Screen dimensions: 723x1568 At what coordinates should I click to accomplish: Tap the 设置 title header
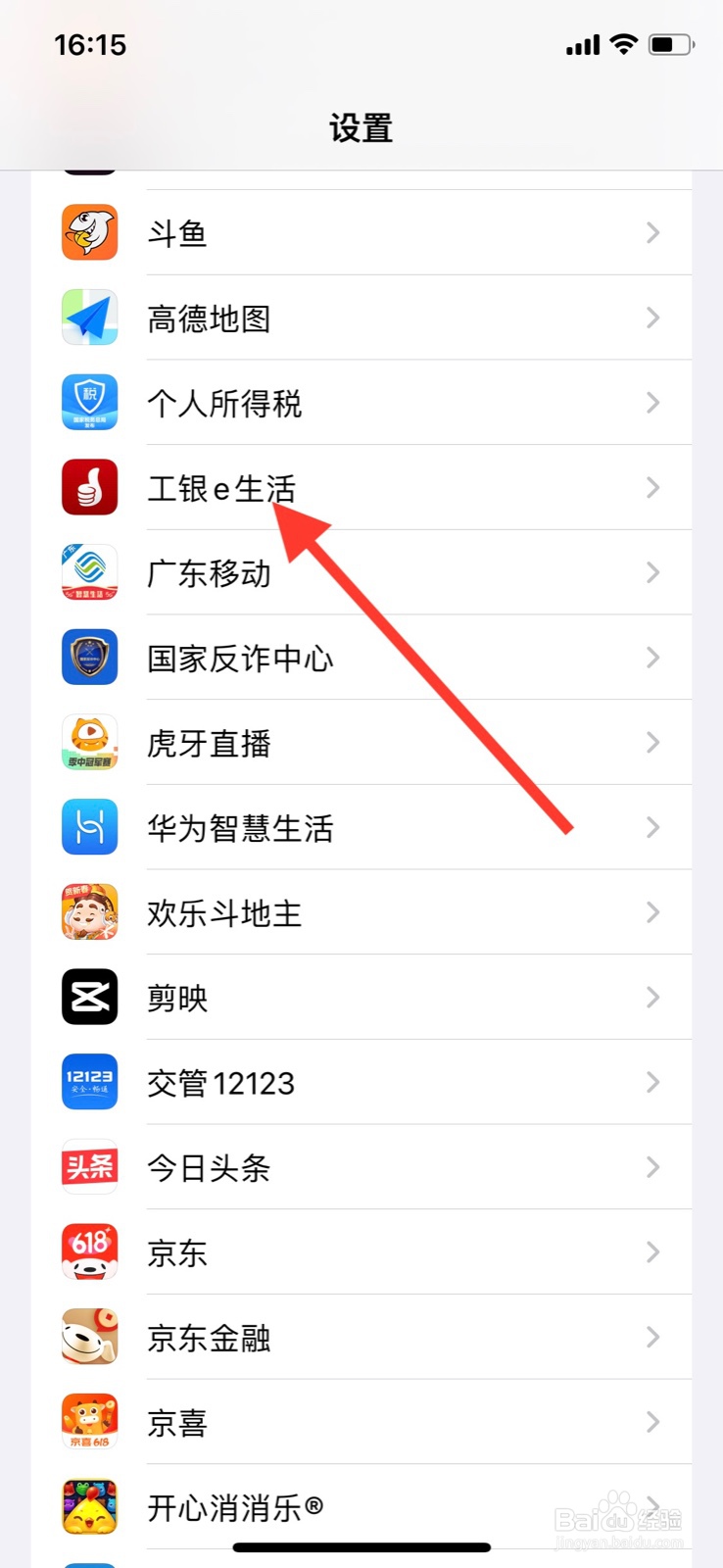[361, 127]
